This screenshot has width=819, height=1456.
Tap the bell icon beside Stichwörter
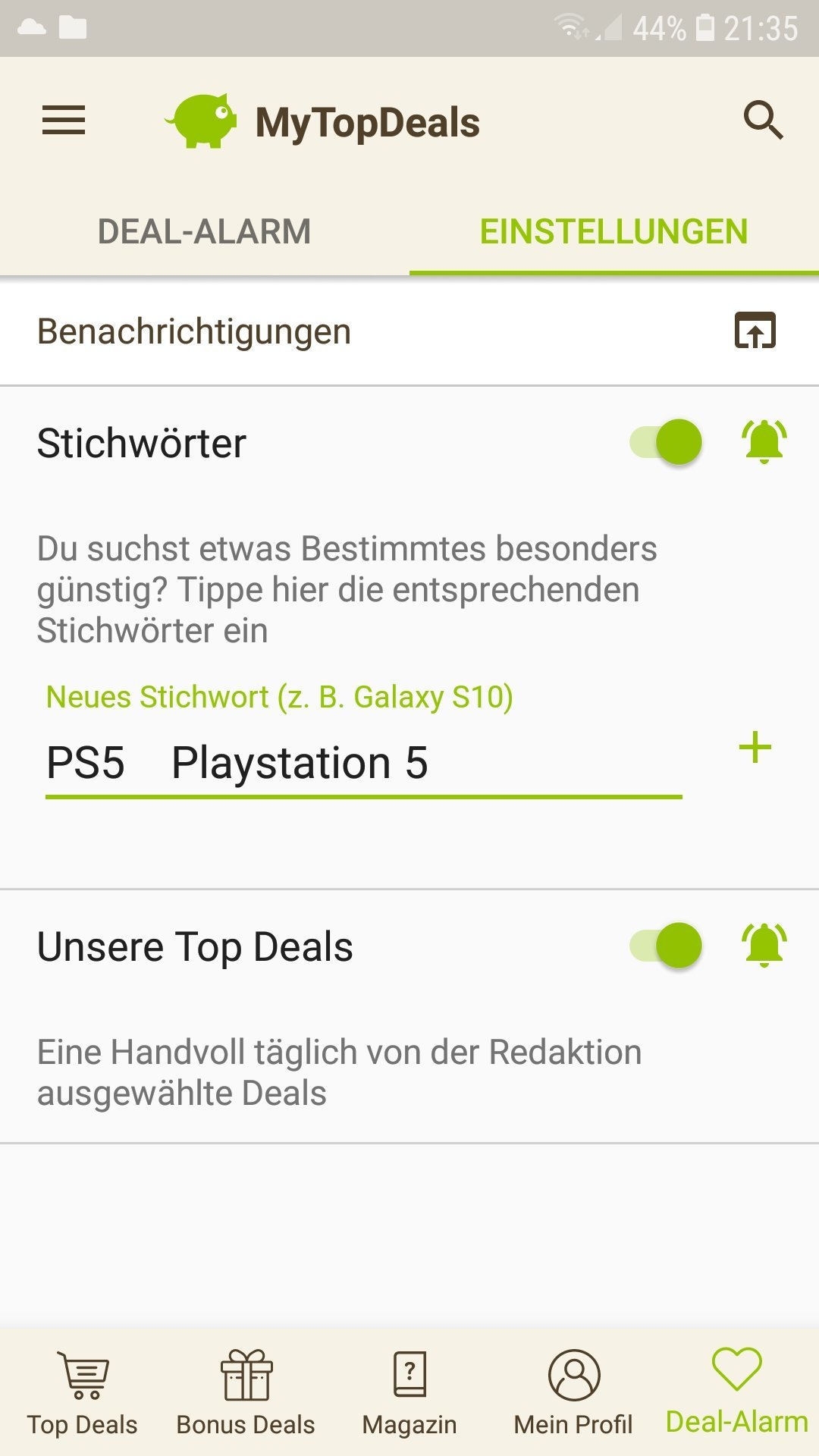764,441
